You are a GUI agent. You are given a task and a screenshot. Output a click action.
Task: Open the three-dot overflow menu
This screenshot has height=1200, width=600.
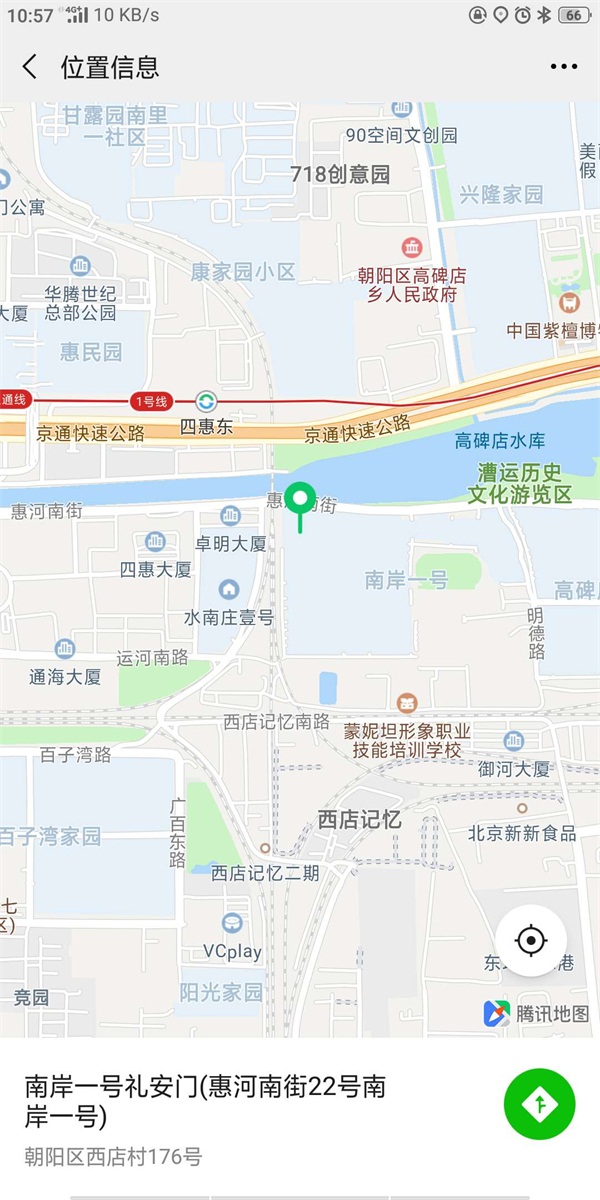pos(564,67)
